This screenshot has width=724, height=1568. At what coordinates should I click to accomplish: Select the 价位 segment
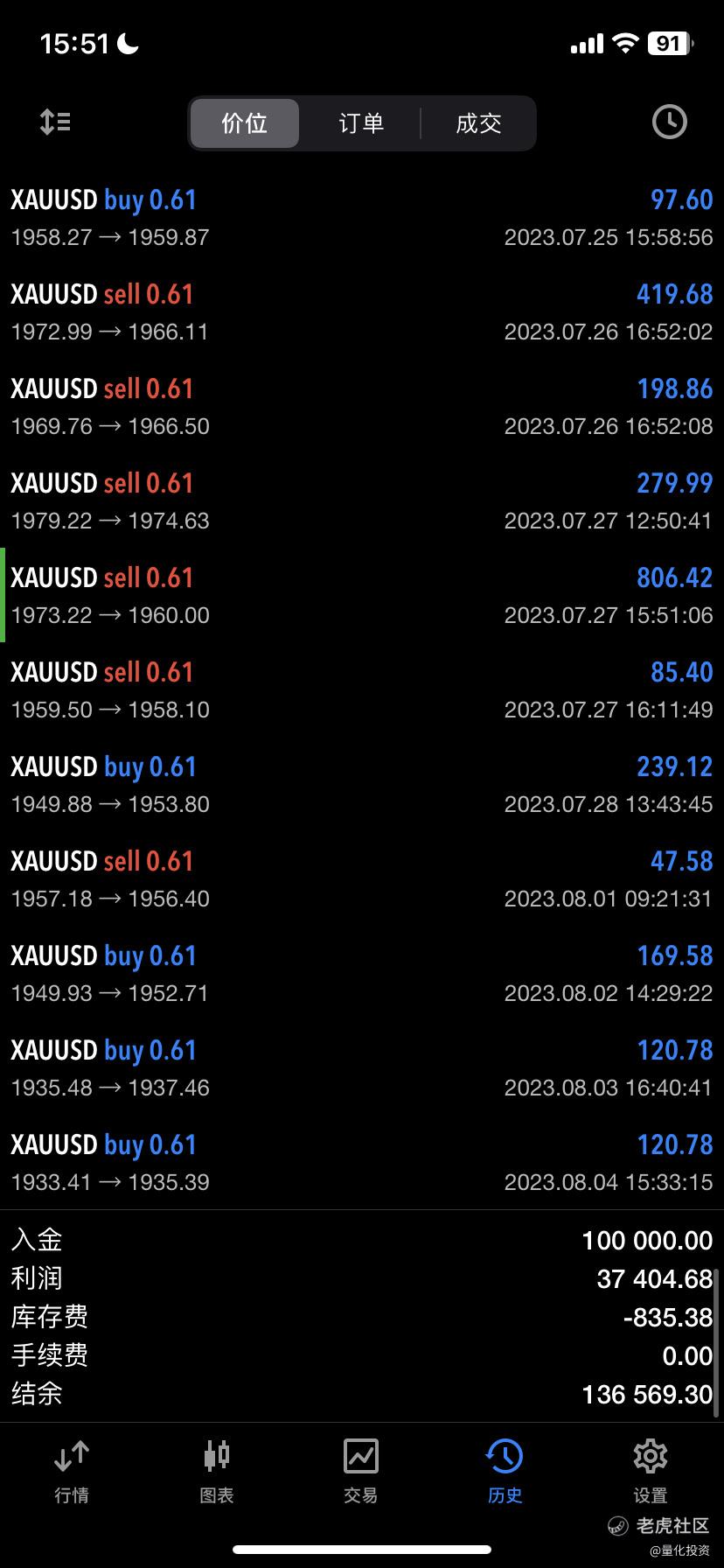coord(245,123)
